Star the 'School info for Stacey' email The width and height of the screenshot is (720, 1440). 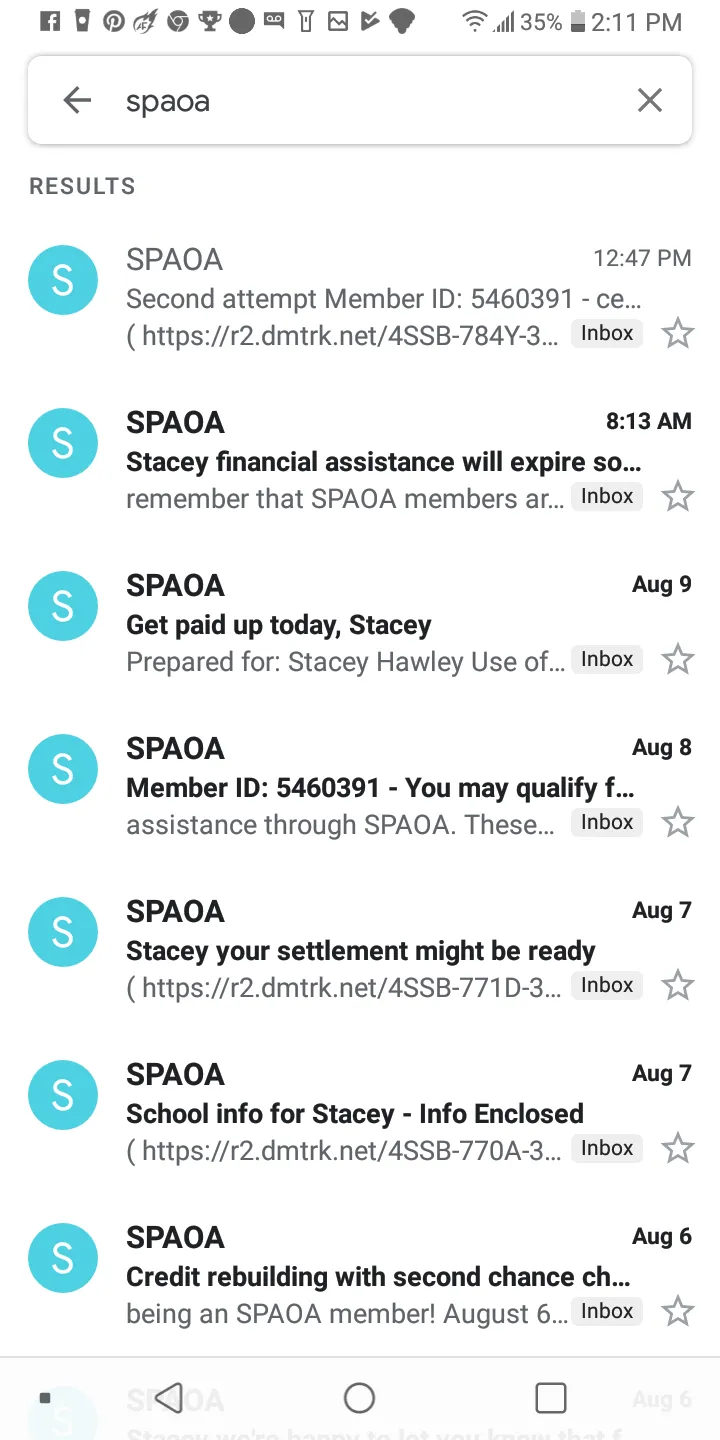tap(678, 1148)
